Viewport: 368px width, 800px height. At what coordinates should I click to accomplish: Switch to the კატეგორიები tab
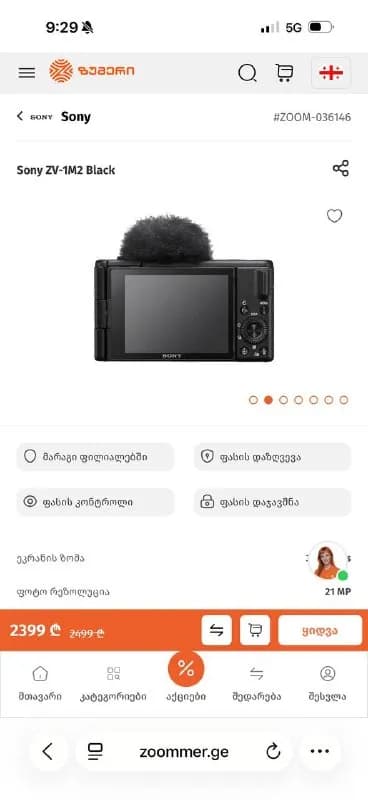tap(113, 684)
